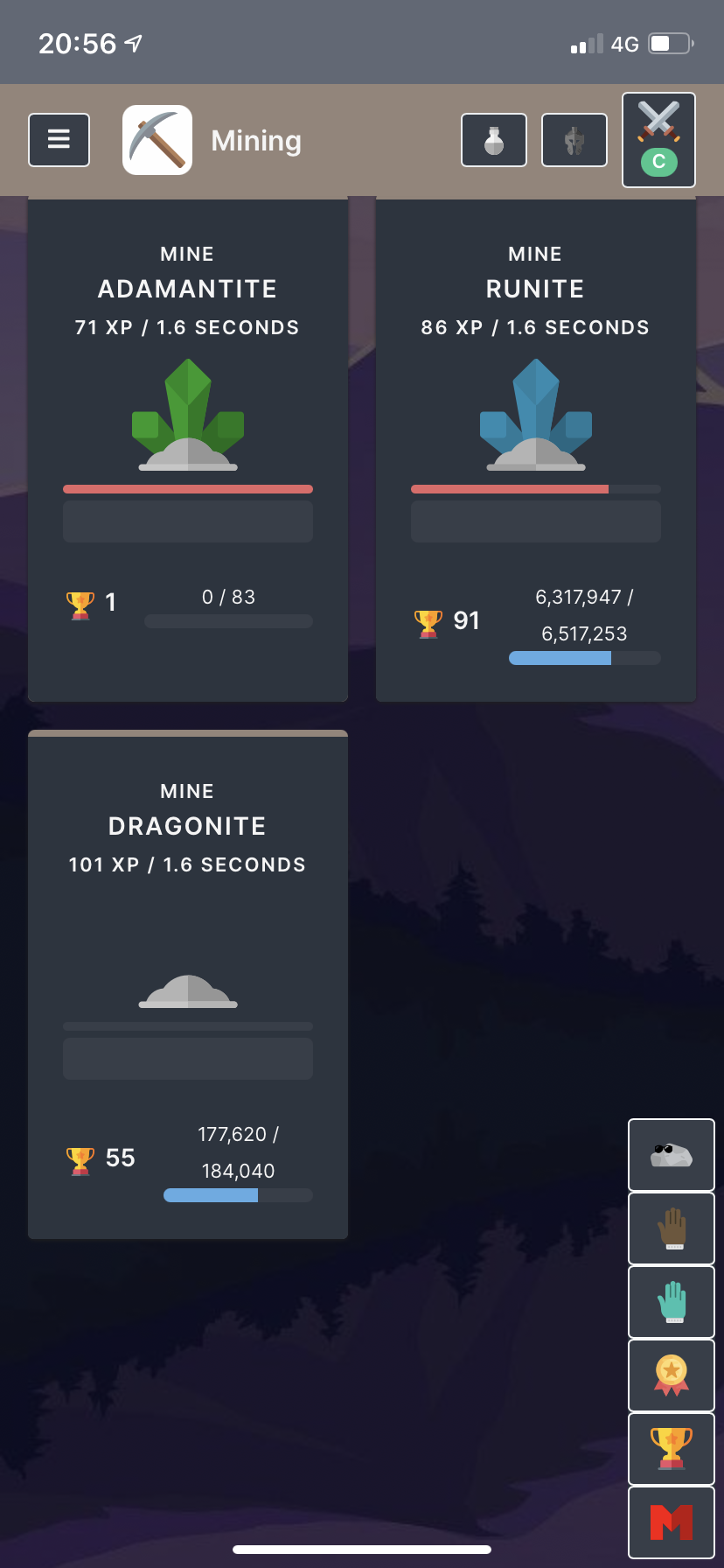Open the potions menu

click(494, 139)
